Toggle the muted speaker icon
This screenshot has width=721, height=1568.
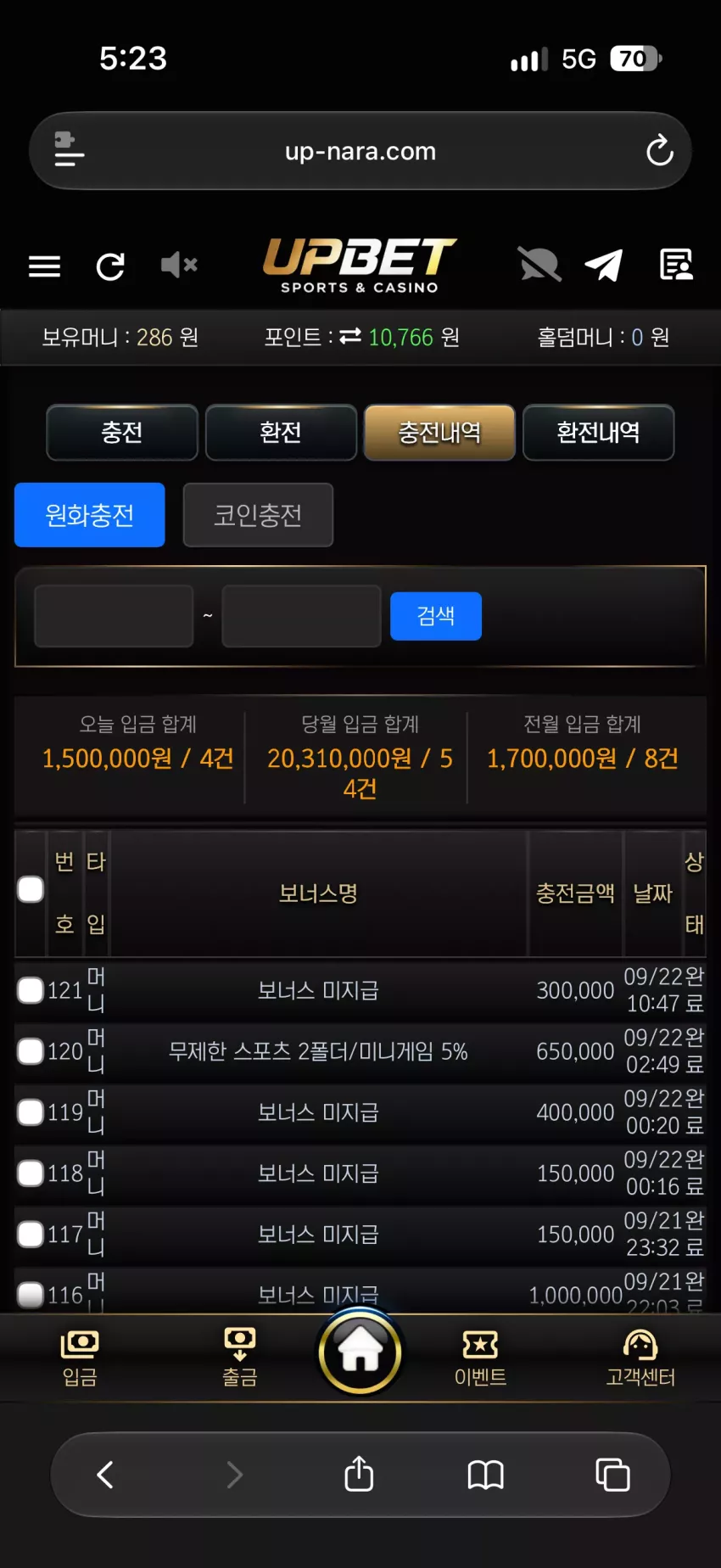pyautogui.click(x=179, y=266)
